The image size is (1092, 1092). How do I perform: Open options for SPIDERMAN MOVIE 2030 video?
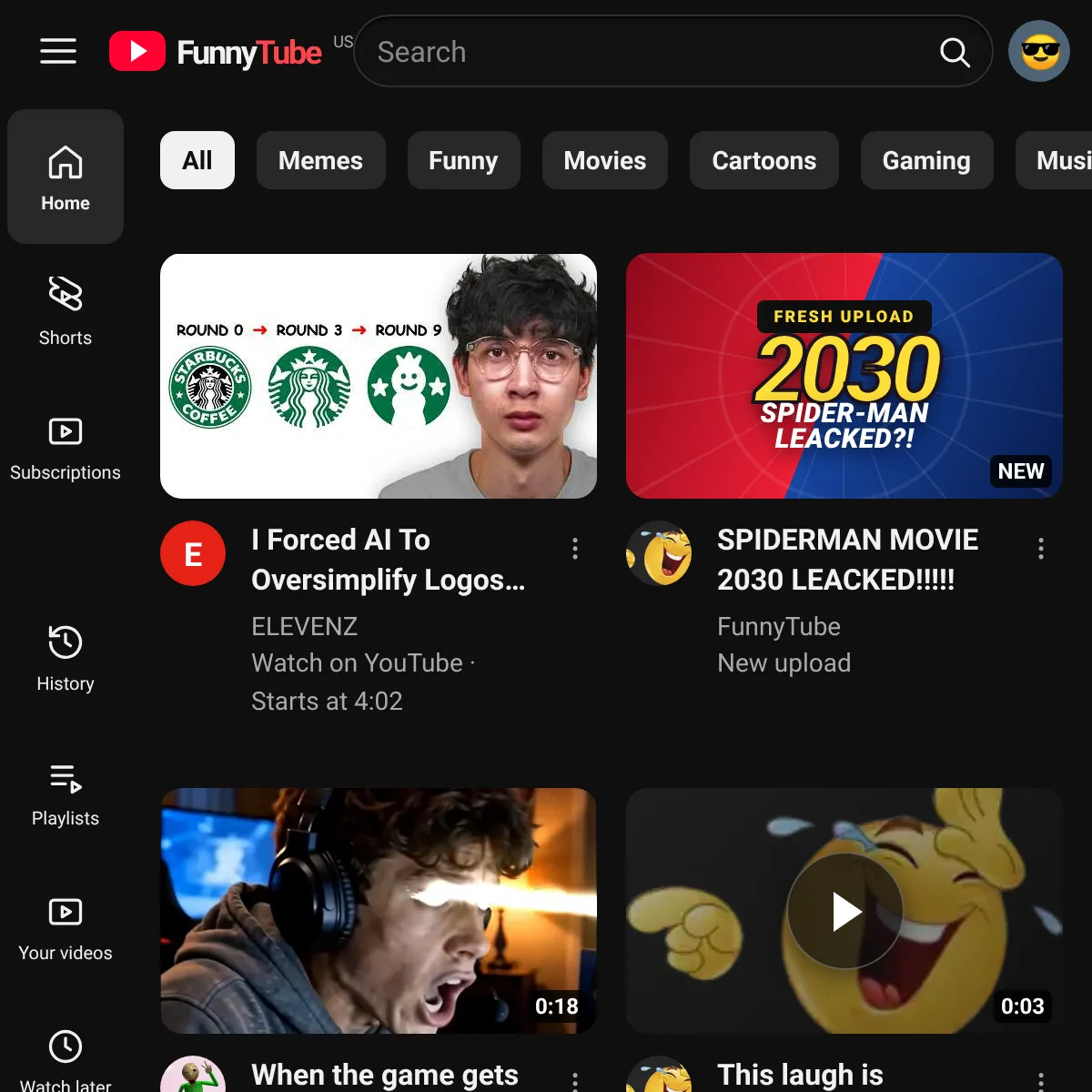(1041, 548)
